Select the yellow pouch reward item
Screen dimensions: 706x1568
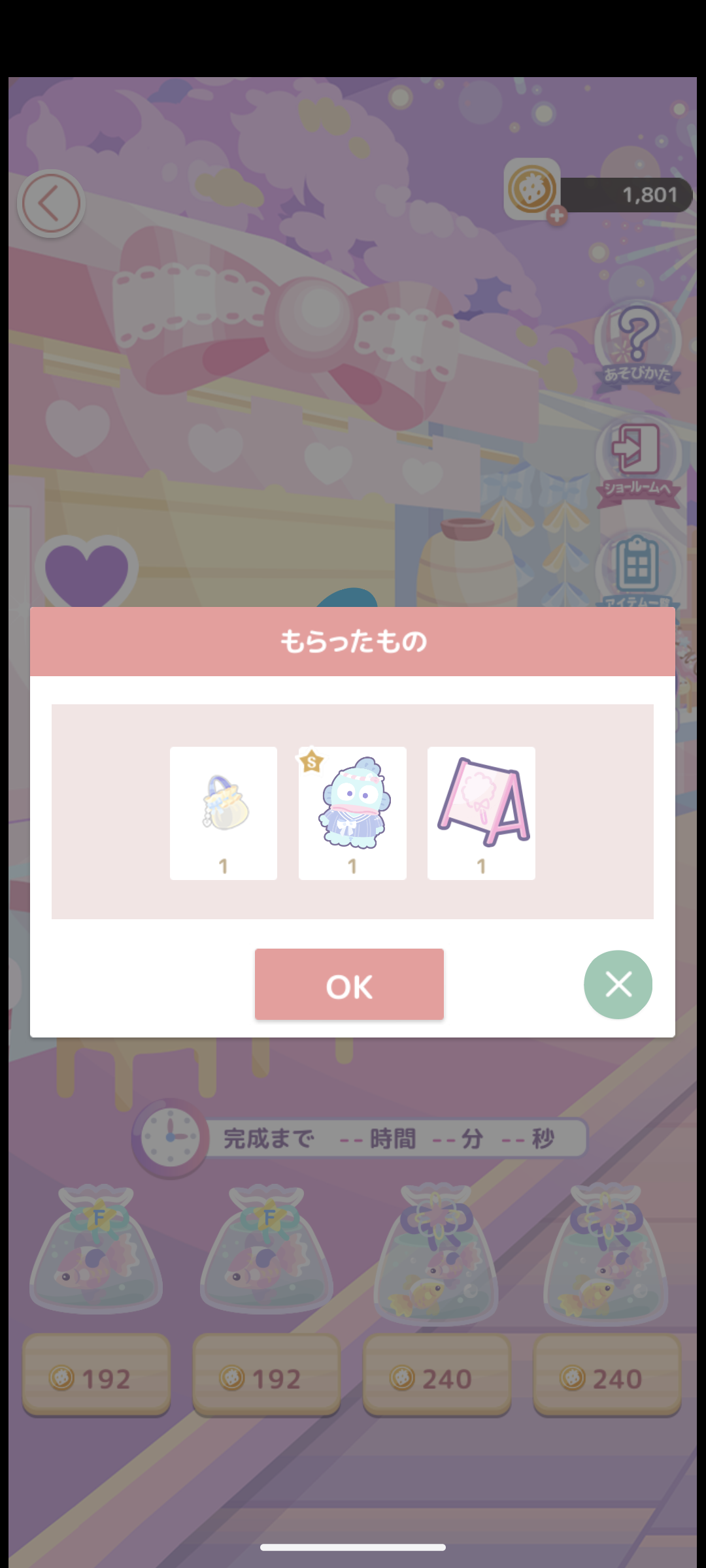(224, 813)
